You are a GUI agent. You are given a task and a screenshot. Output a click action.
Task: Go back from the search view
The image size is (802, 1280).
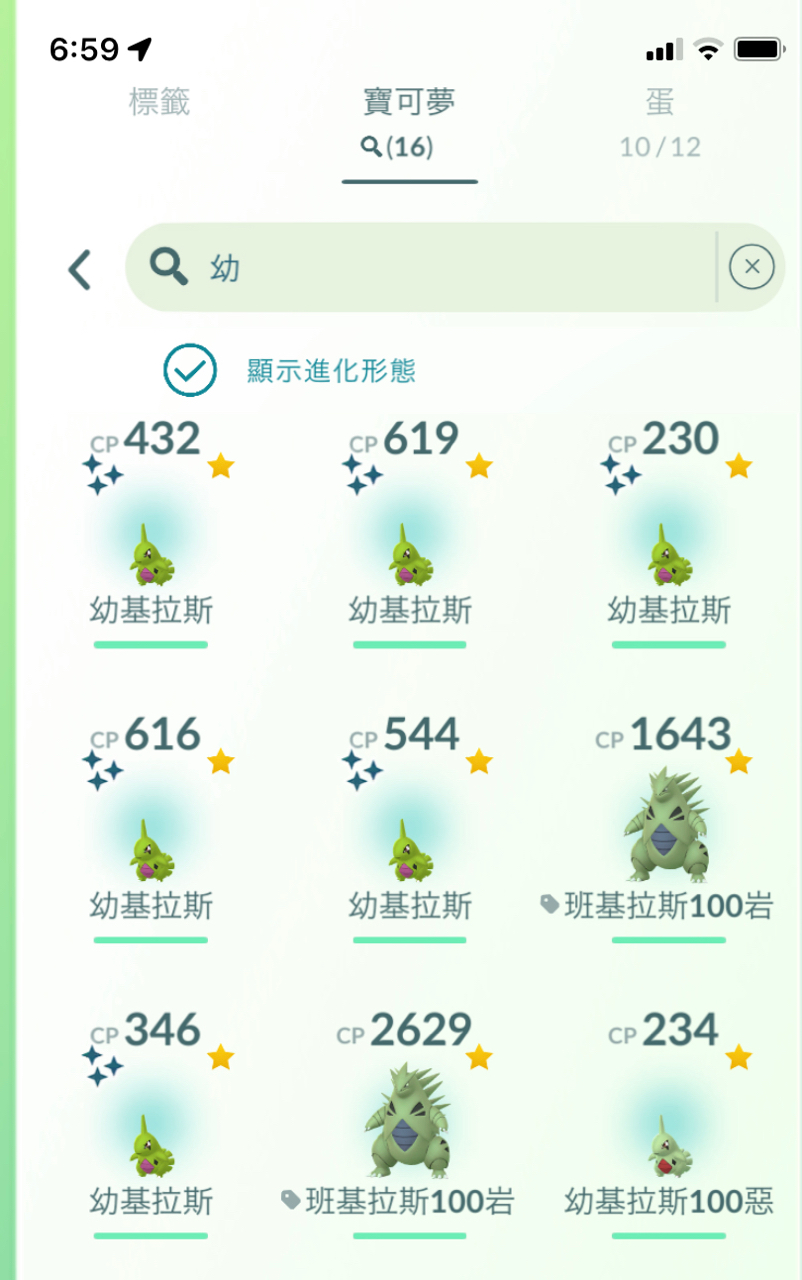click(x=80, y=269)
